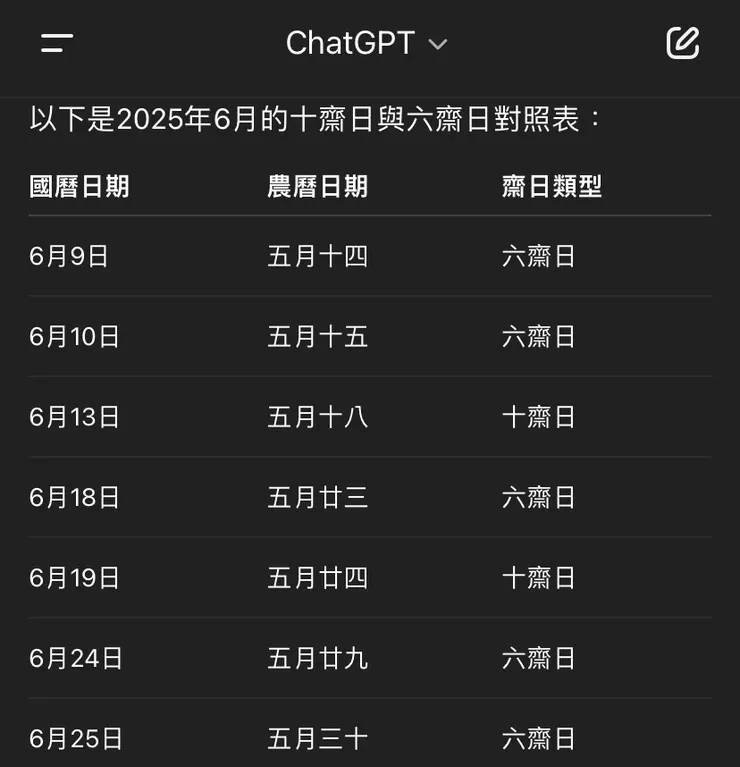Image resolution: width=740 pixels, height=767 pixels.
Task: Select the 十齋日 entry for 6月13日
Action: (x=539, y=417)
